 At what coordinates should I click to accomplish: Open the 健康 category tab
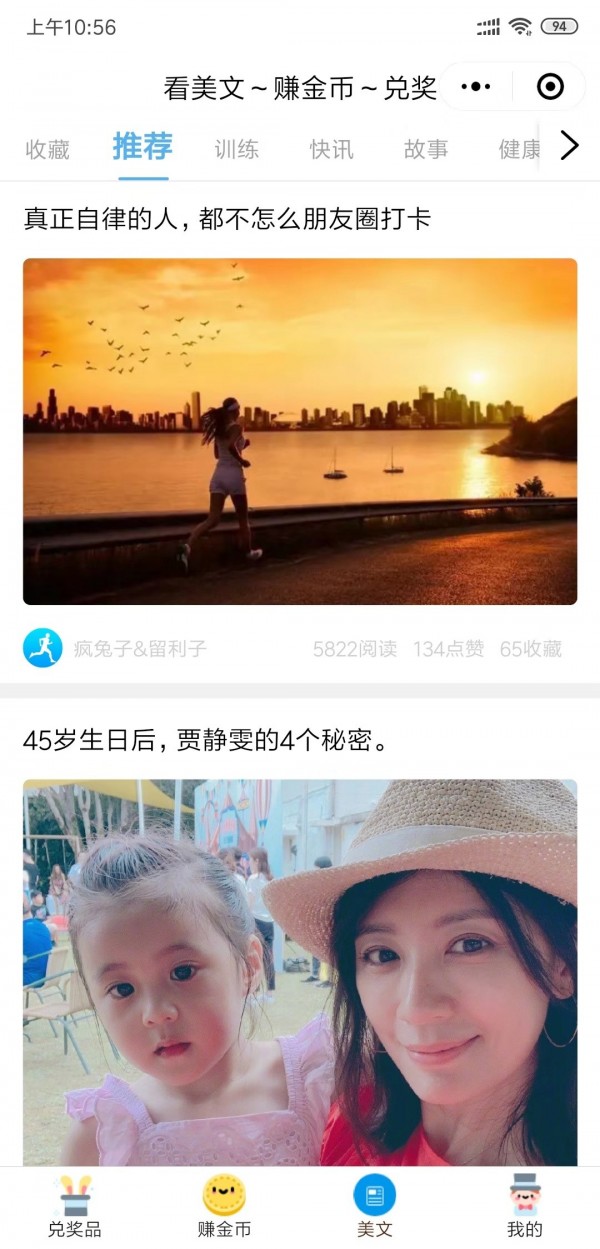(519, 150)
